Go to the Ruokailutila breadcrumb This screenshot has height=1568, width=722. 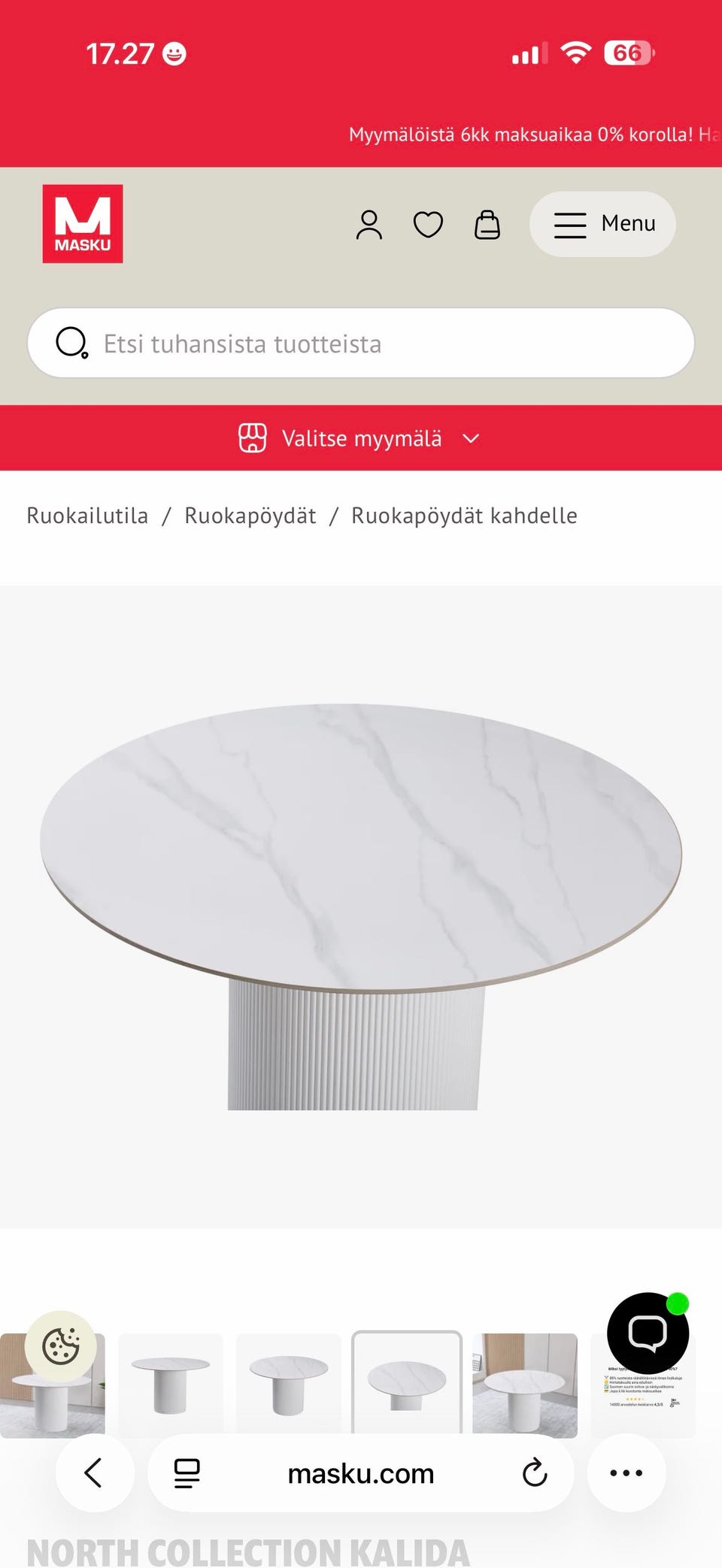tap(87, 516)
